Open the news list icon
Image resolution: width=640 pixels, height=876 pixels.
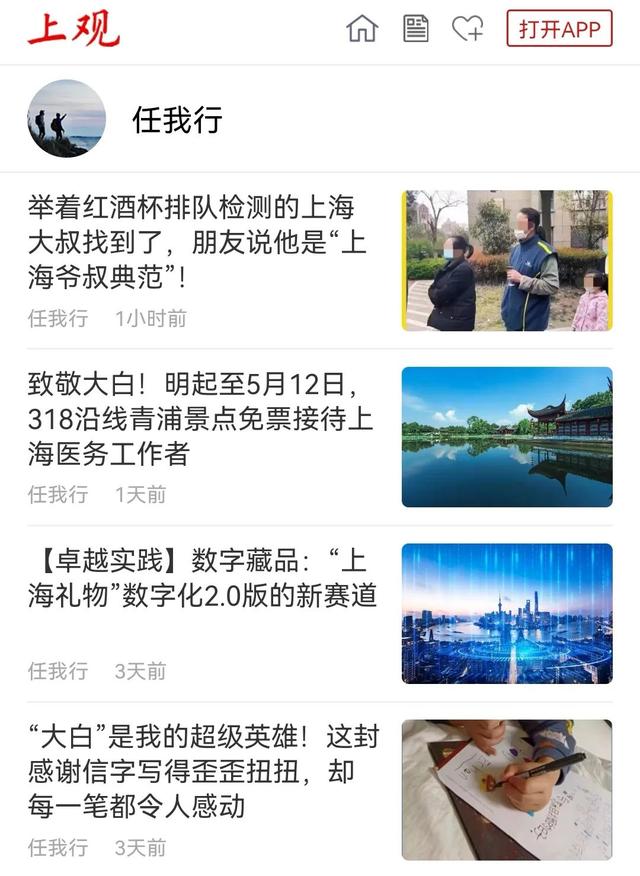tap(415, 29)
